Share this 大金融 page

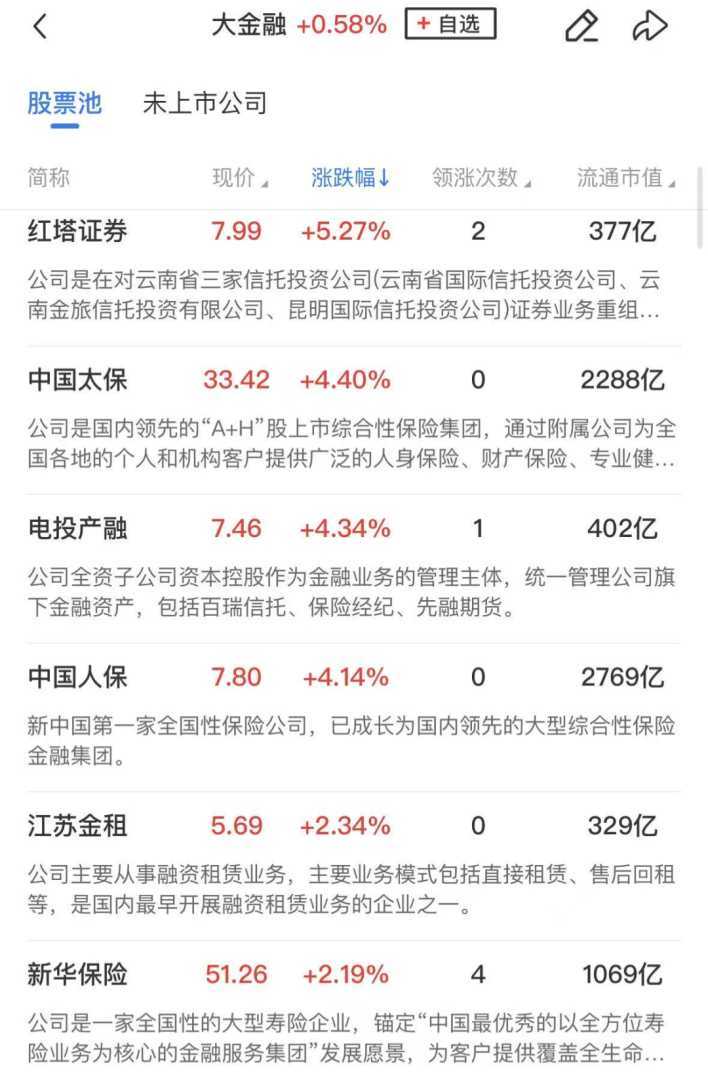[x=649, y=27]
